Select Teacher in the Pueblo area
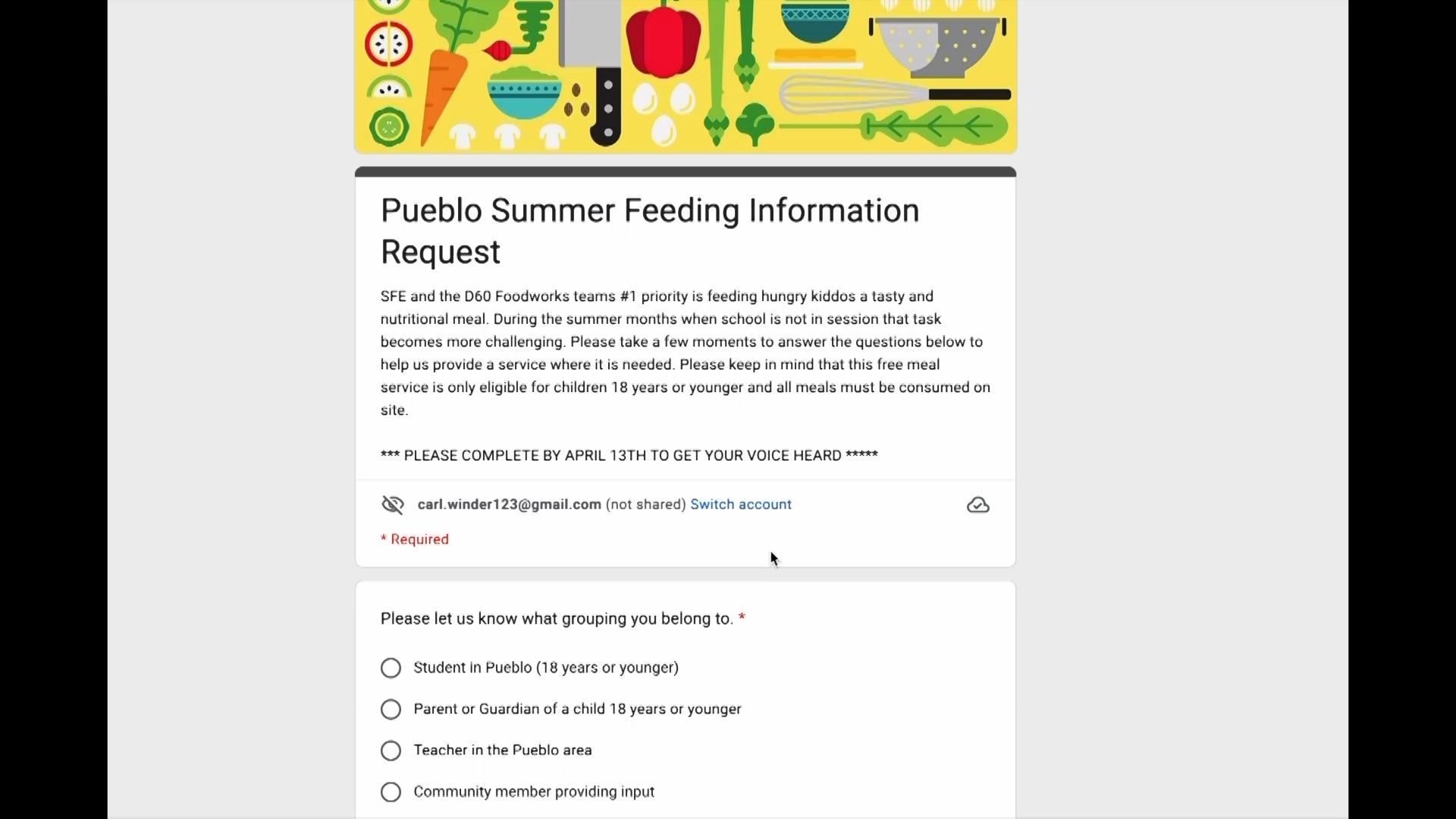1456x819 pixels. point(391,751)
